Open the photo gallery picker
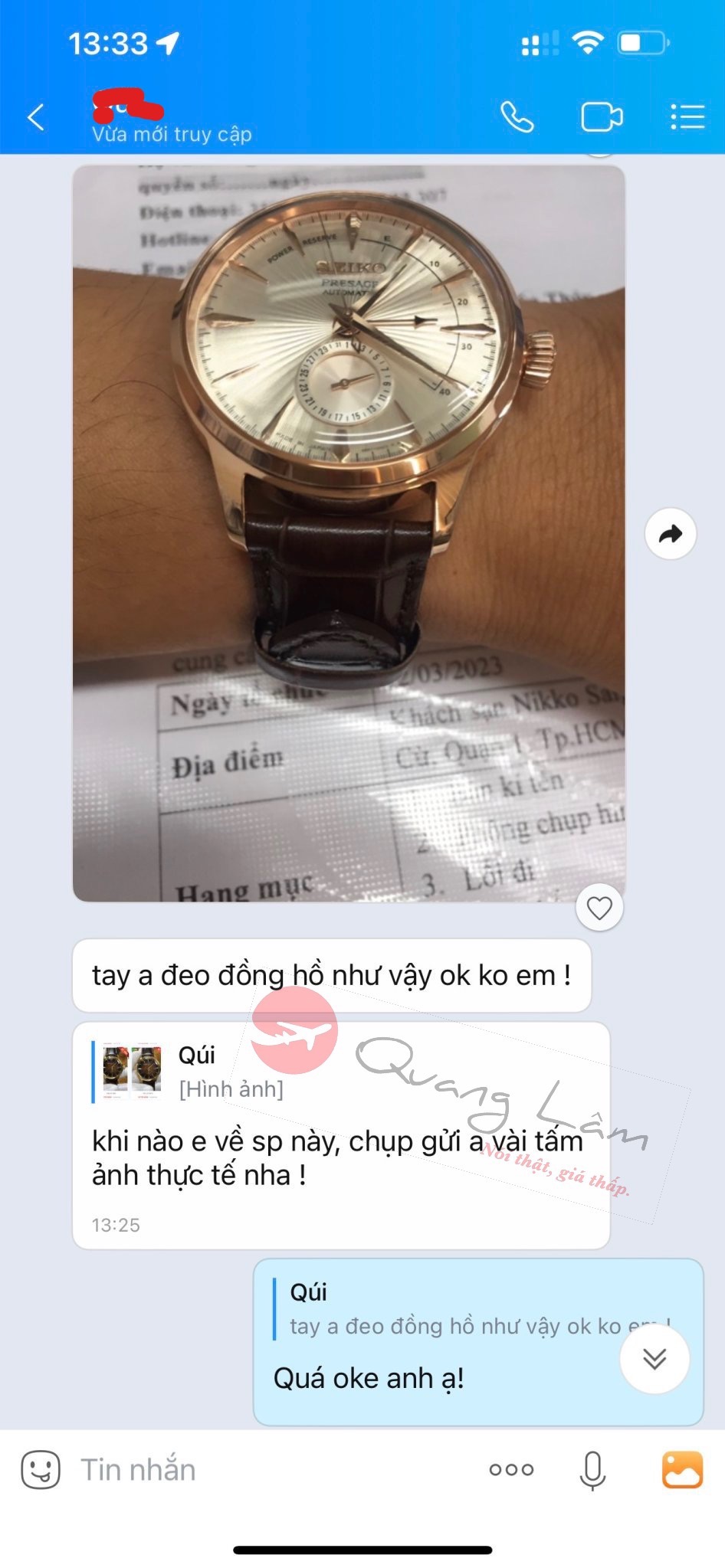 (682, 1470)
